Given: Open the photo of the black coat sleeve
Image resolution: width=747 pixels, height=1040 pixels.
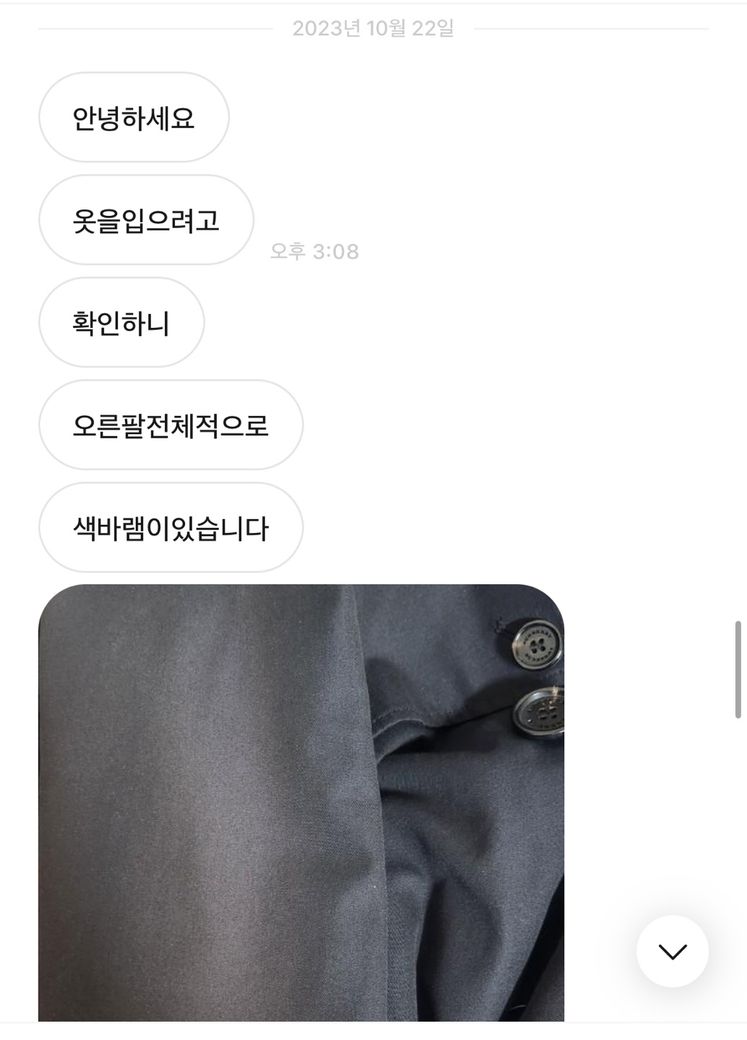Looking at the screenshot, I should coord(301,802).
